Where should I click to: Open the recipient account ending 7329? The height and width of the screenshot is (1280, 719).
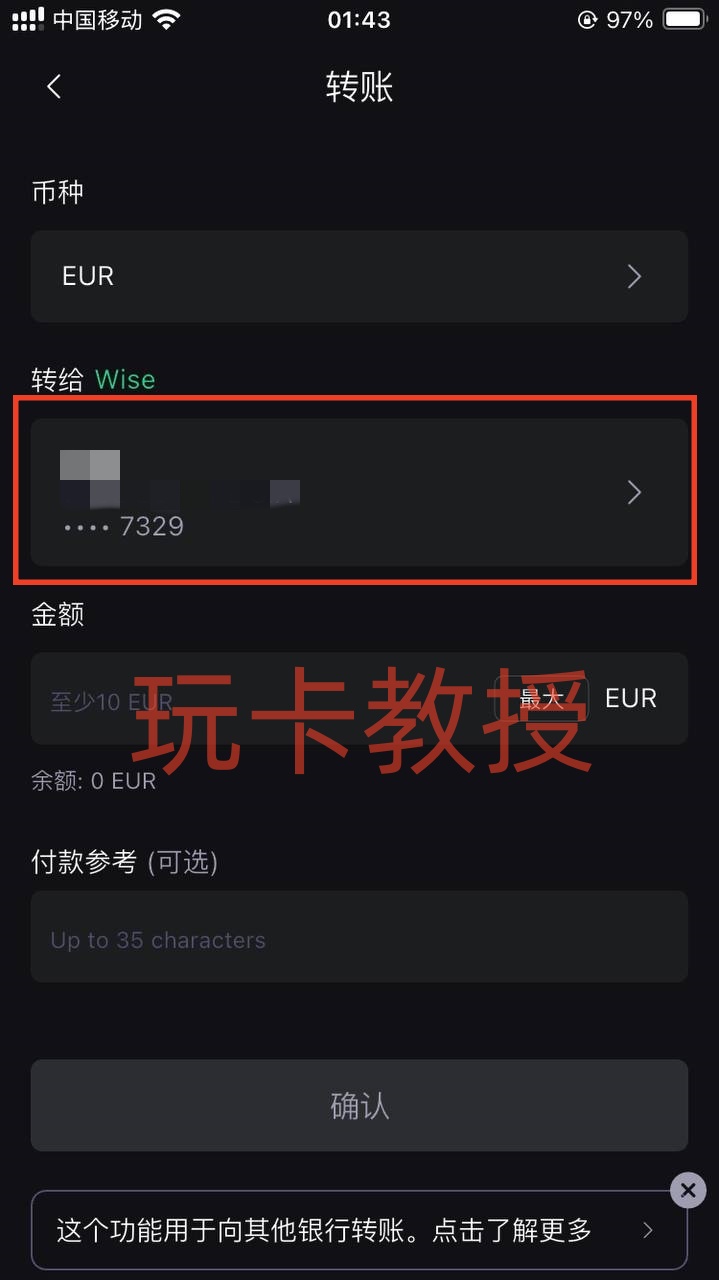coord(359,492)
